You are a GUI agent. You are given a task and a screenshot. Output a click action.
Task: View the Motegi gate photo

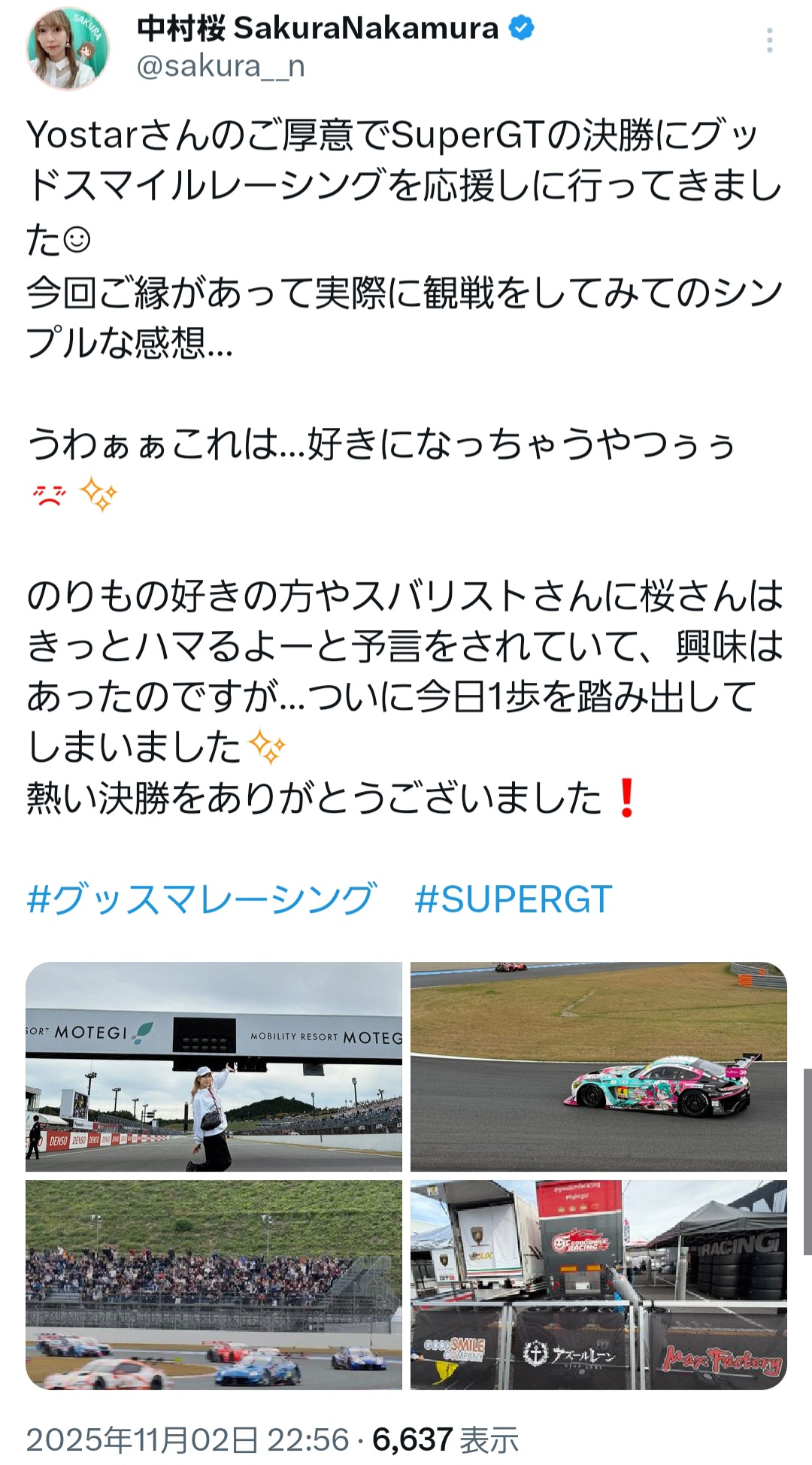pos(214,1066)
